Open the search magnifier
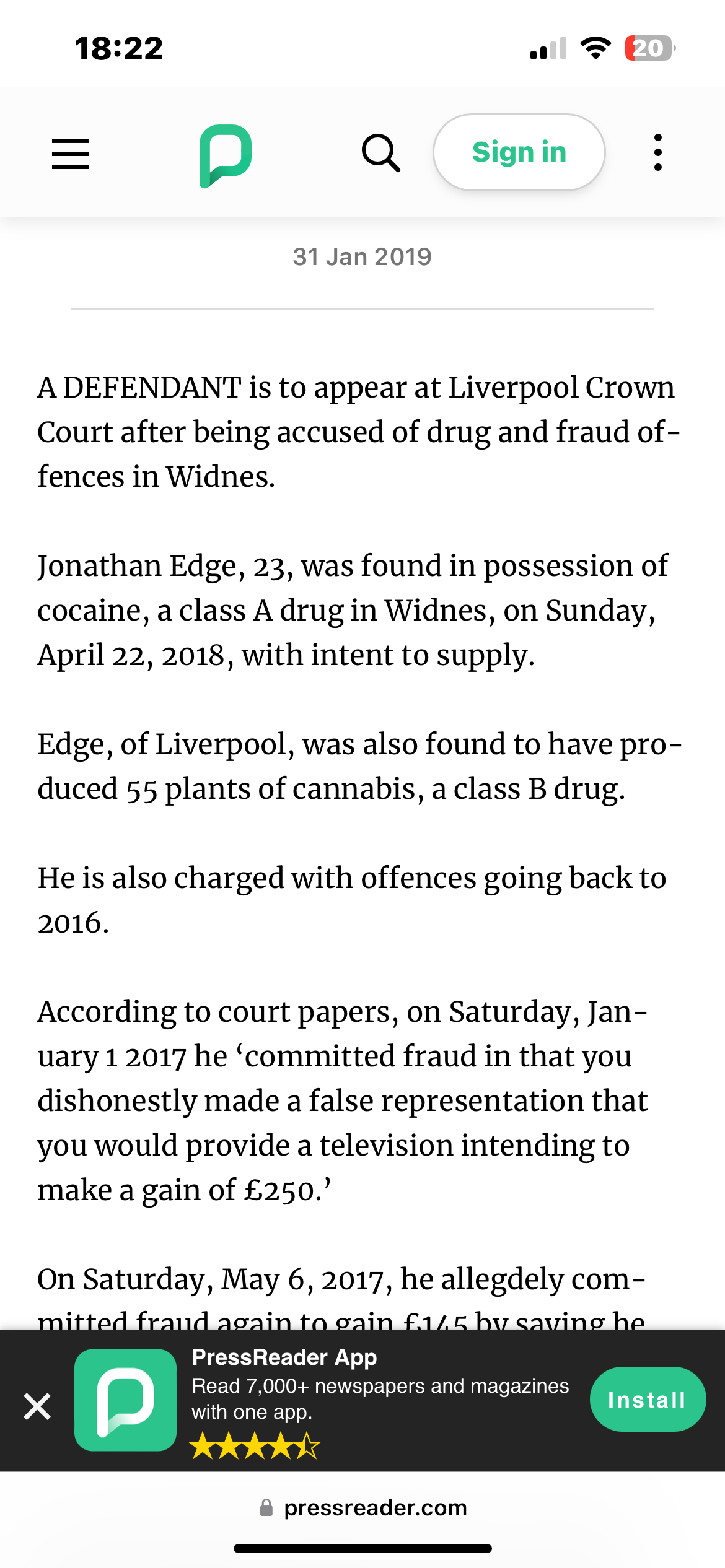The image size is (725, 1568). click(380, 153)
